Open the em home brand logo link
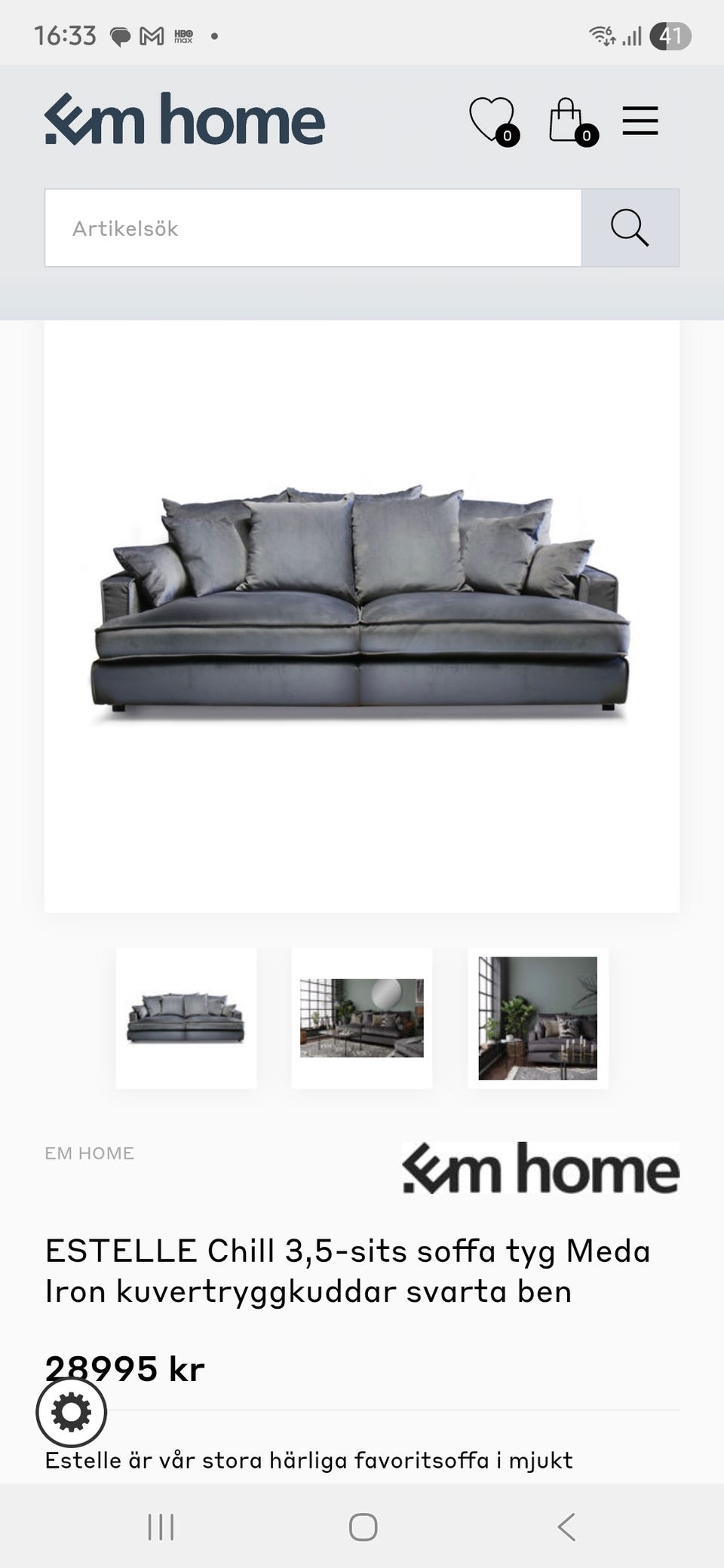Screen dimensions: 724x1568 540,1168
